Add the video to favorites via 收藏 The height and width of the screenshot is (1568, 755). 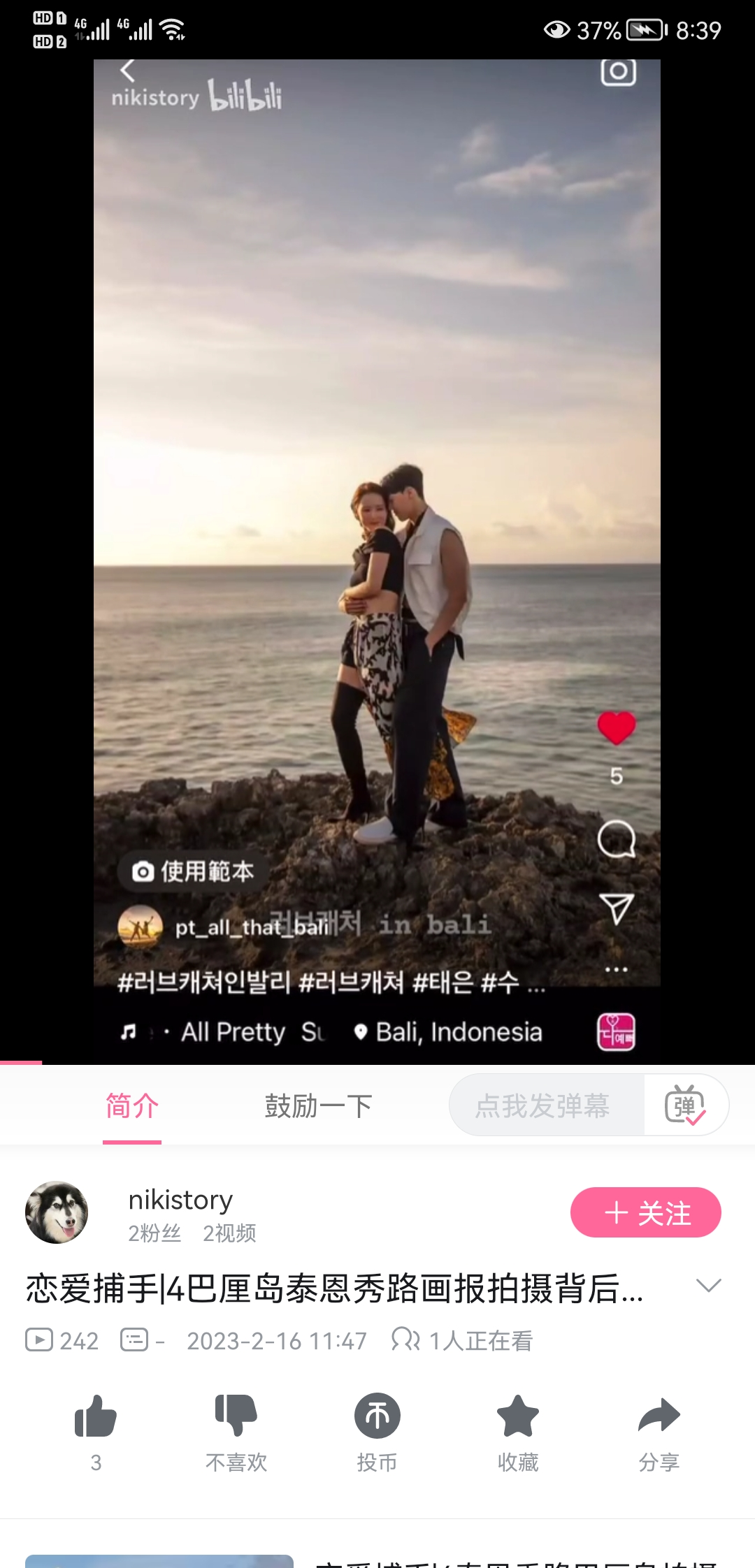(517, 1417)
